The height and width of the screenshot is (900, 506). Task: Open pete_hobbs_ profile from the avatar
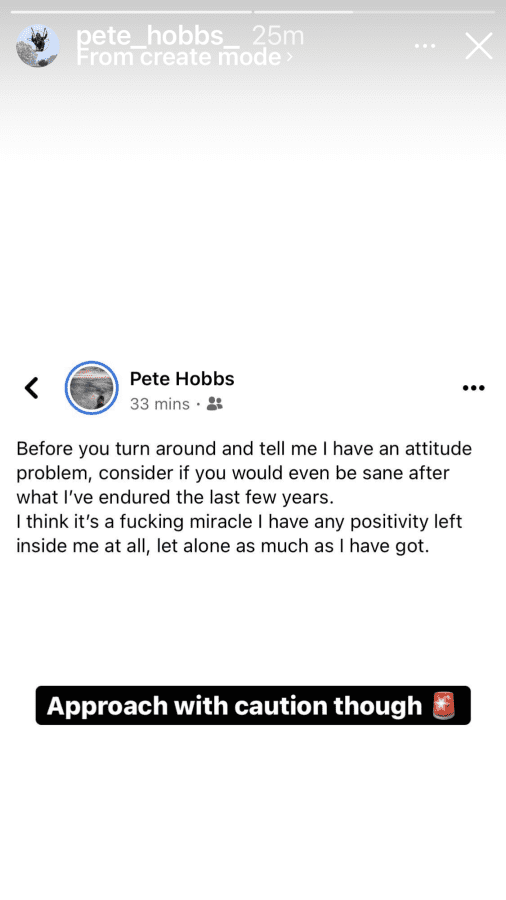point(38,46)
